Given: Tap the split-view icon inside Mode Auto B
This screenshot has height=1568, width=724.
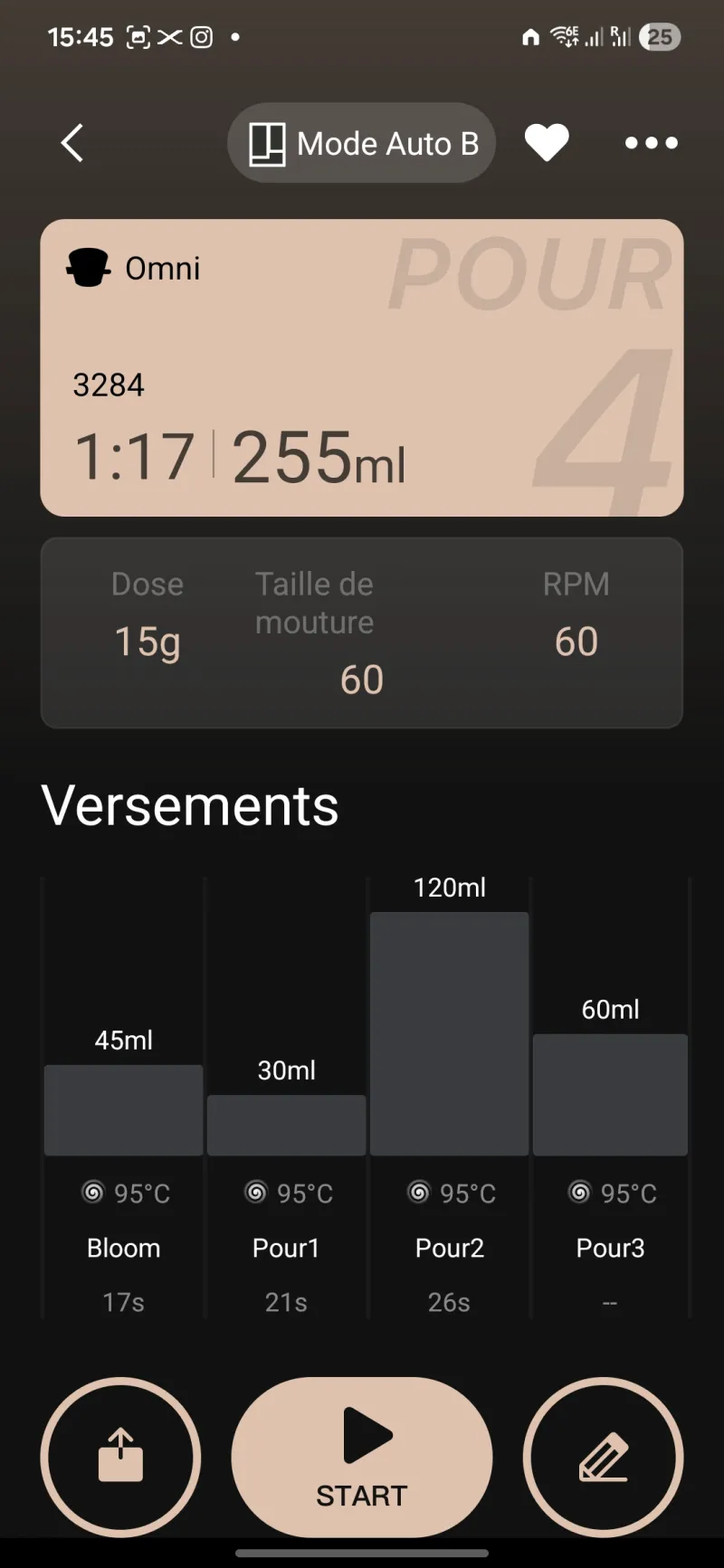Looking at the screenshot, I should click(270, 143).
